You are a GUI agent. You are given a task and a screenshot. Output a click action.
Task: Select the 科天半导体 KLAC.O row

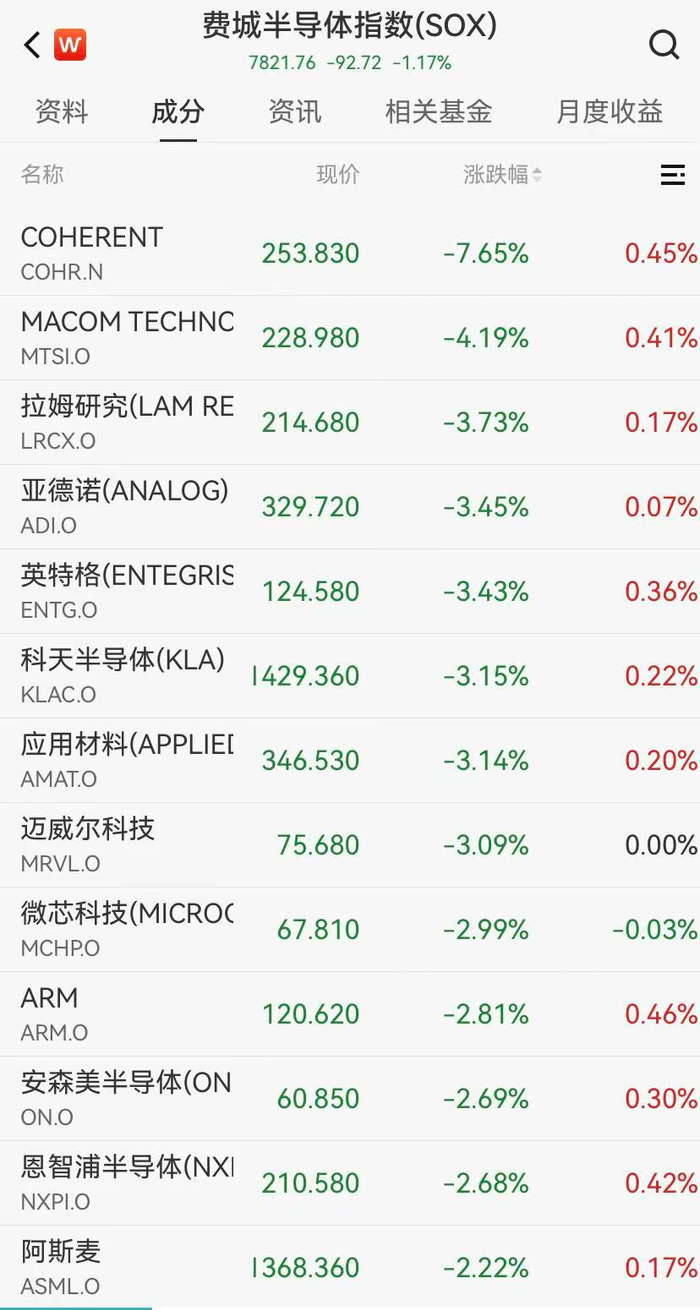coord(350,676)
